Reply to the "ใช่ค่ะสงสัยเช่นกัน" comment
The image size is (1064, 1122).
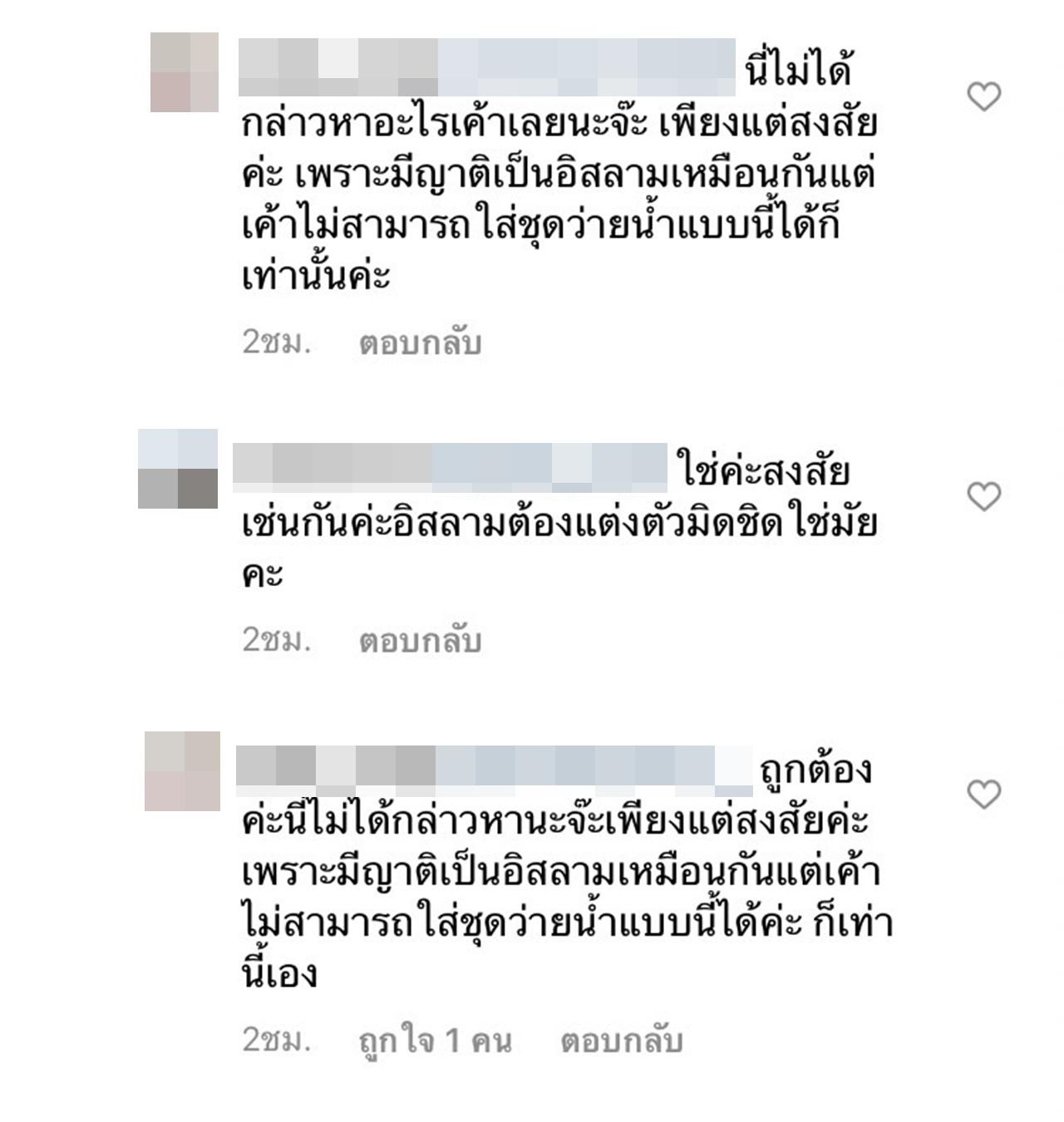(x=420, y=641)
